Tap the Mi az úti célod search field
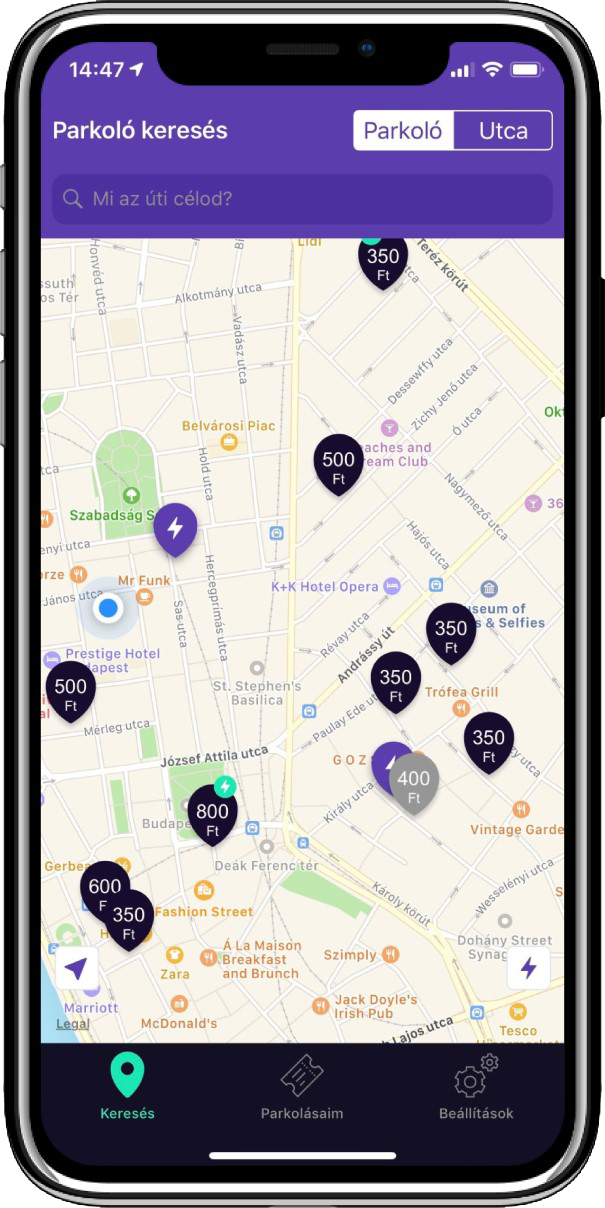Viewport: 605px width, 1208px height. coord(302,199)
